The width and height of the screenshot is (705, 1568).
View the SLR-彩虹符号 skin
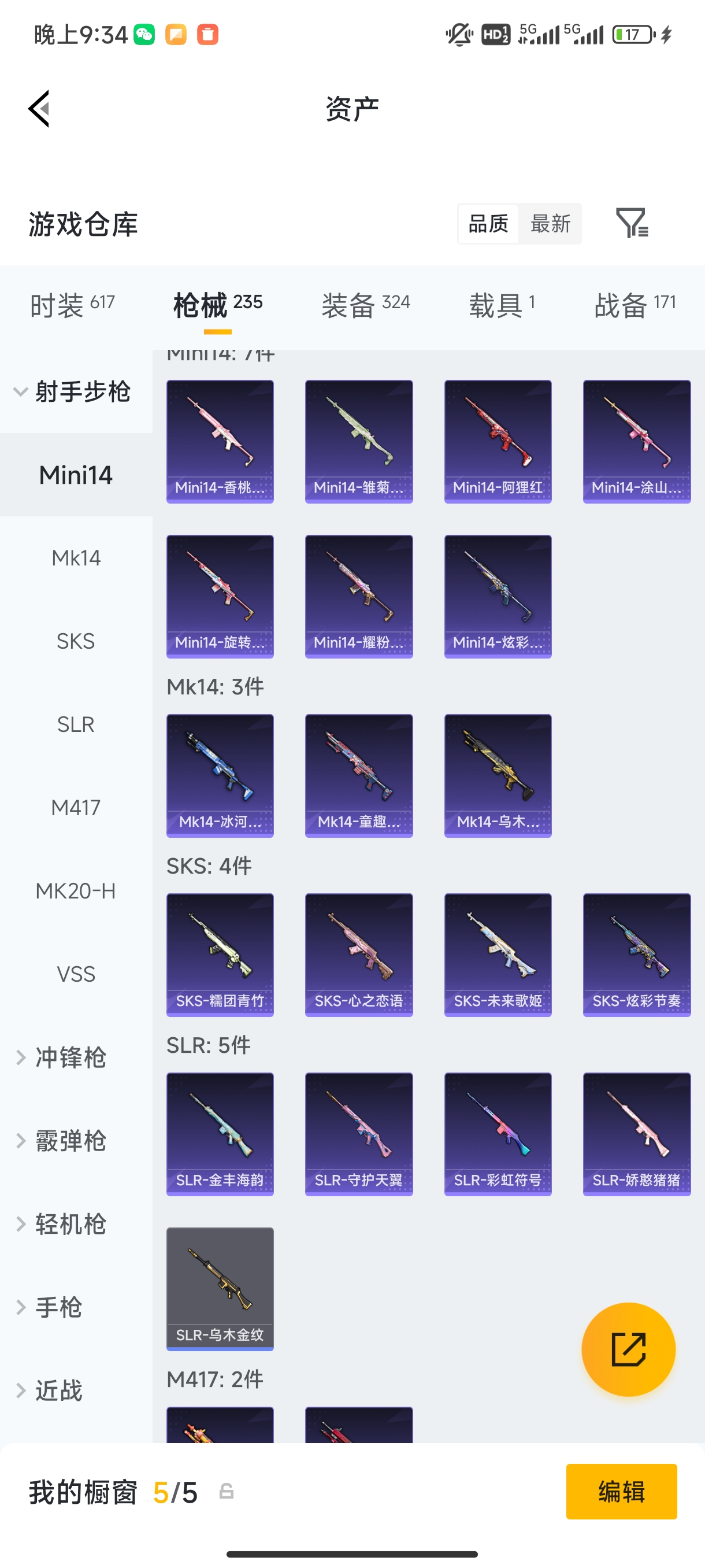(498, 1133)
